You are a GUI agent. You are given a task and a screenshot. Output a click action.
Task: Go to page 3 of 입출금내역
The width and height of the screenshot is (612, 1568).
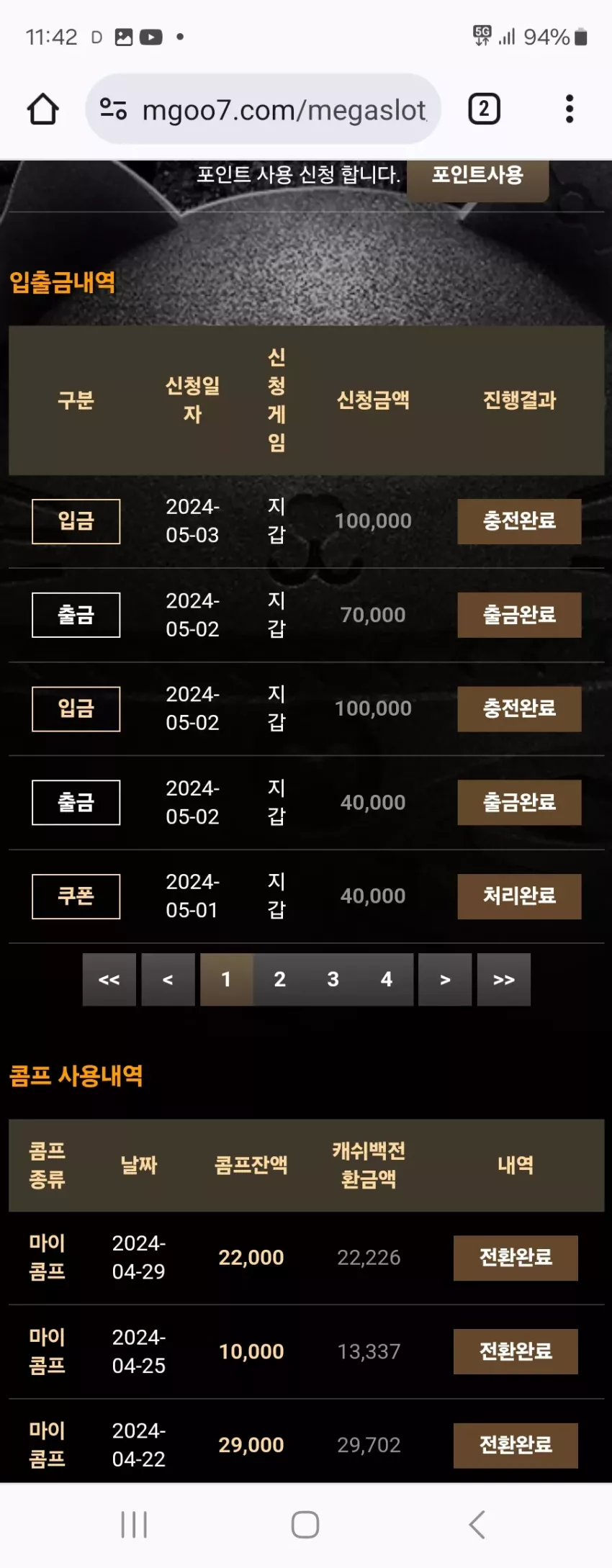click(x=333, y=979)
